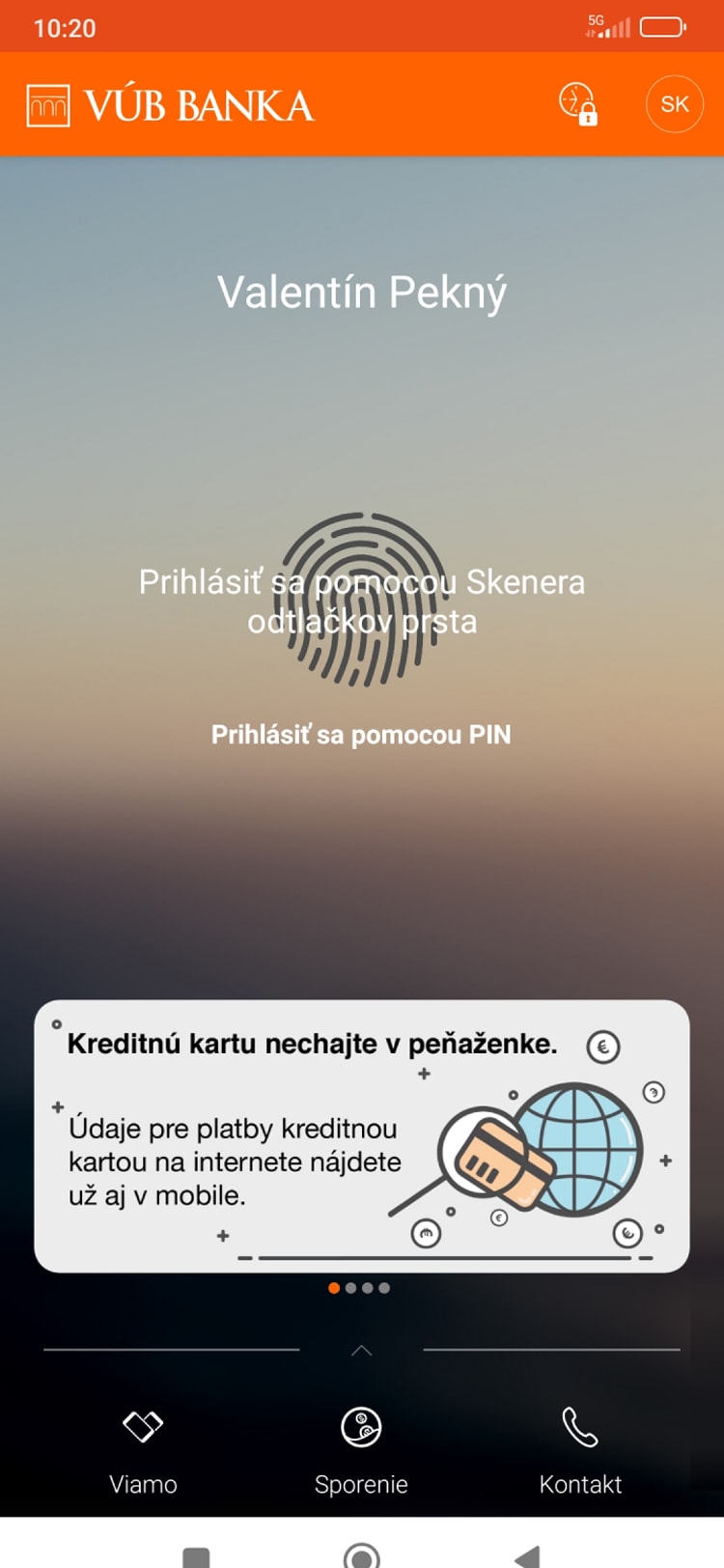Choose Prihlásiť sa pomocou PIN

(361, 735)
